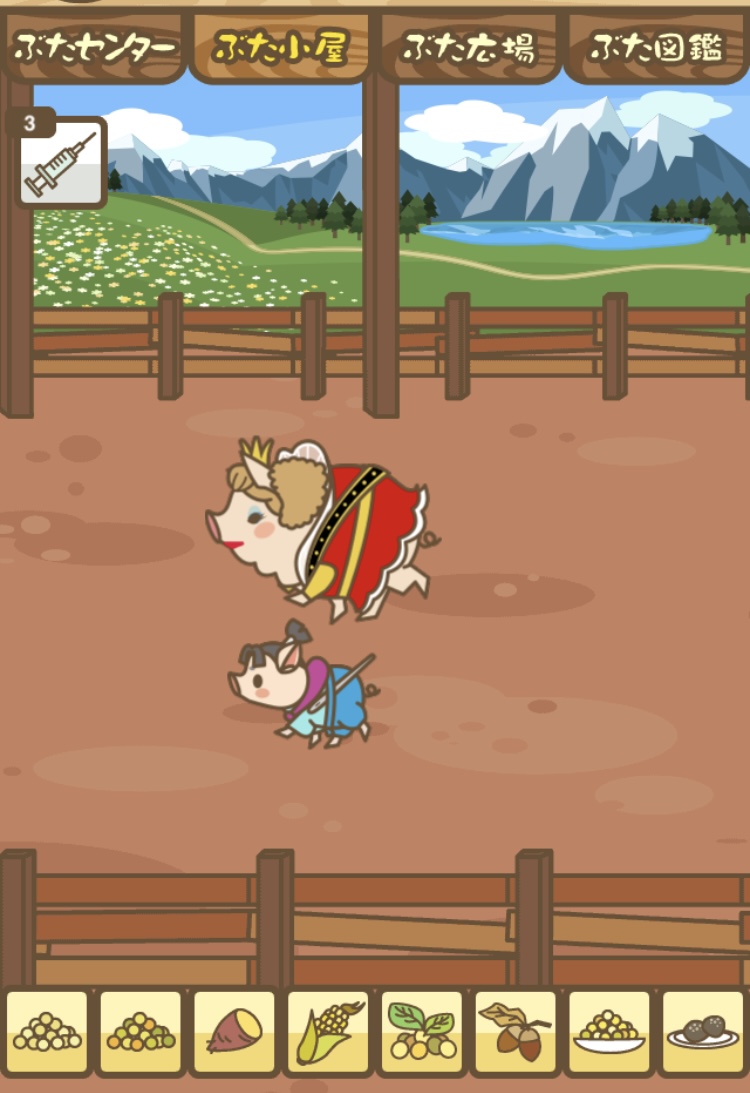Select the plain beige pellet feed
Screen dimensions: 750x1093
[x=47, y=1032]
